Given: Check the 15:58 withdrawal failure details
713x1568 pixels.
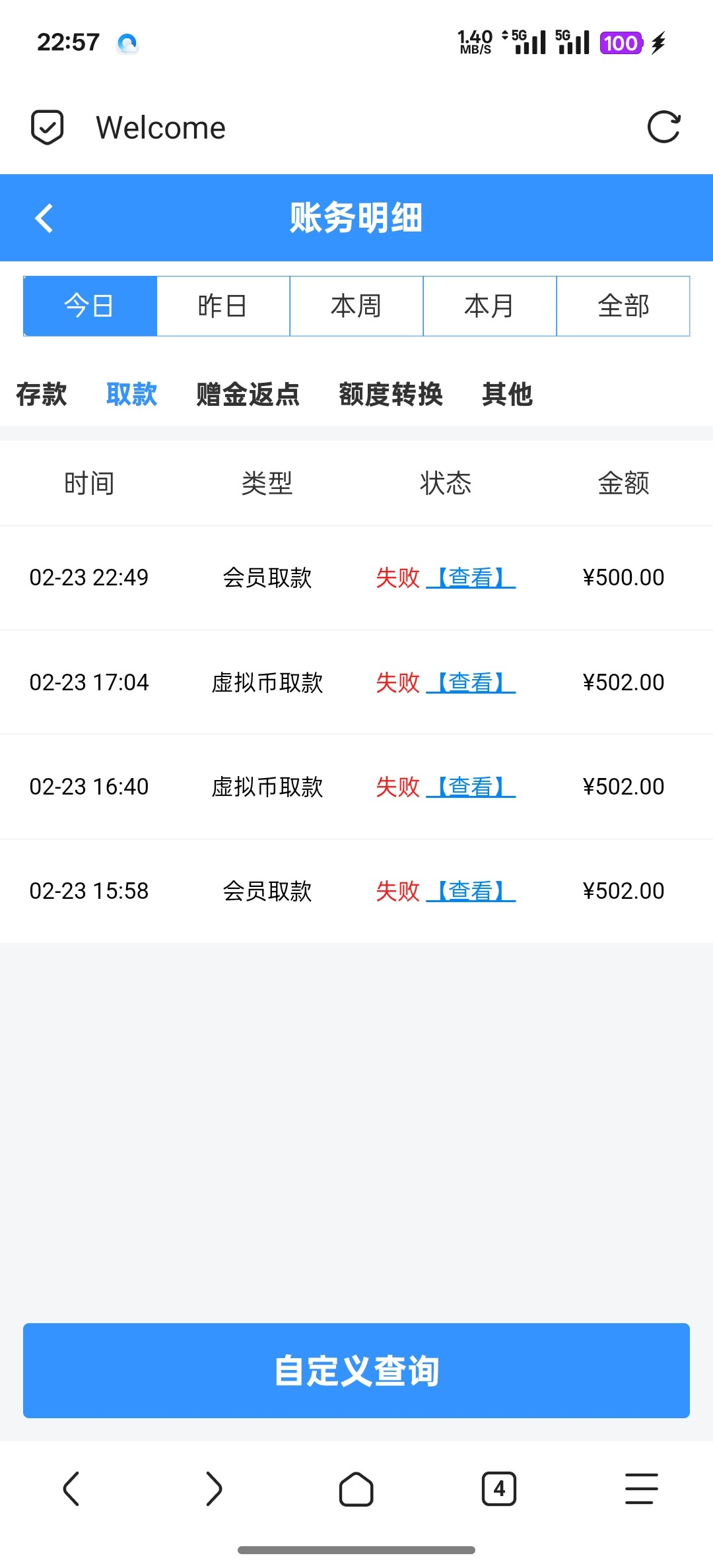Looking at the screenshot, I should click(x=471, y=892).
